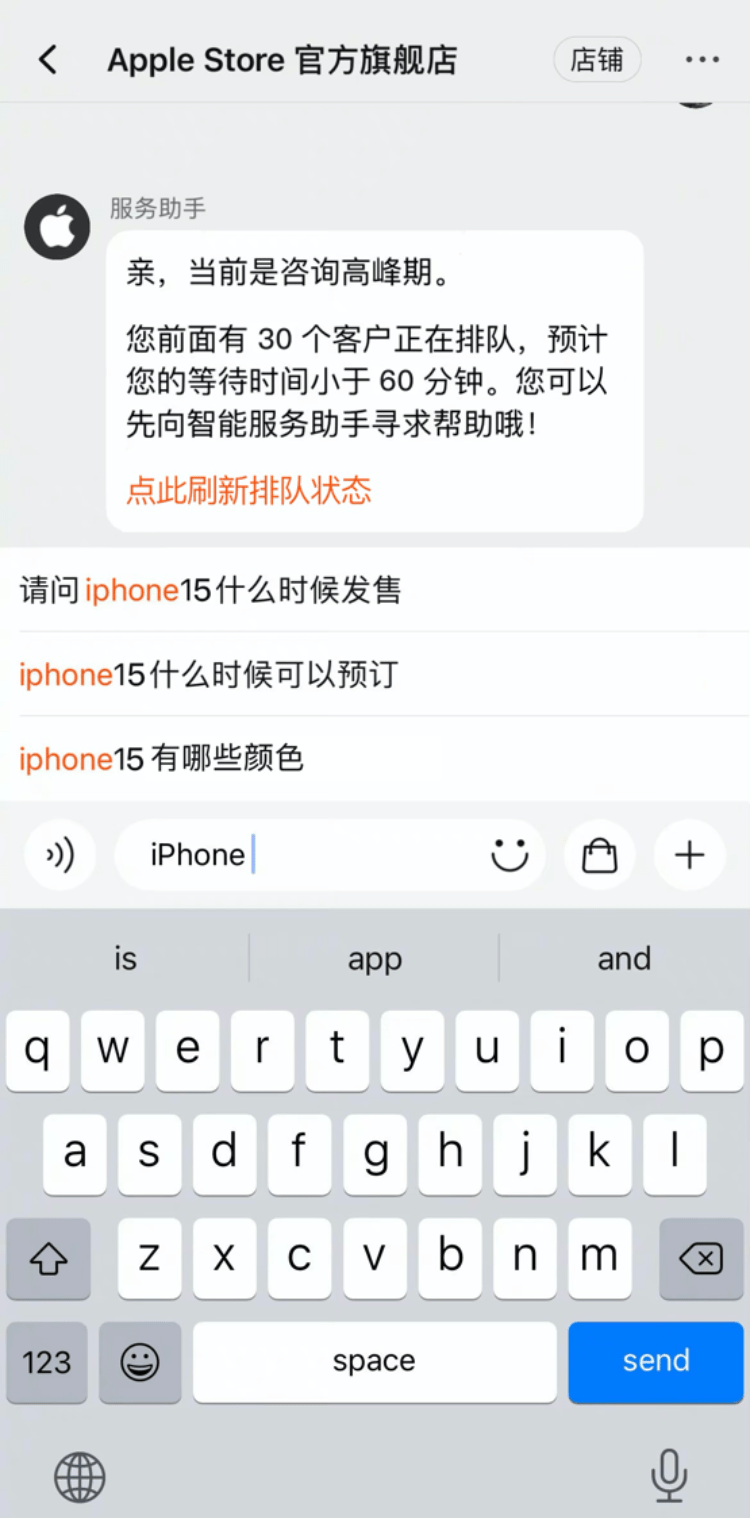The width and height of the screenshot is (750, 1518).
Task: Open the three-dot overflow menu
Action: [x=702, y=60]
